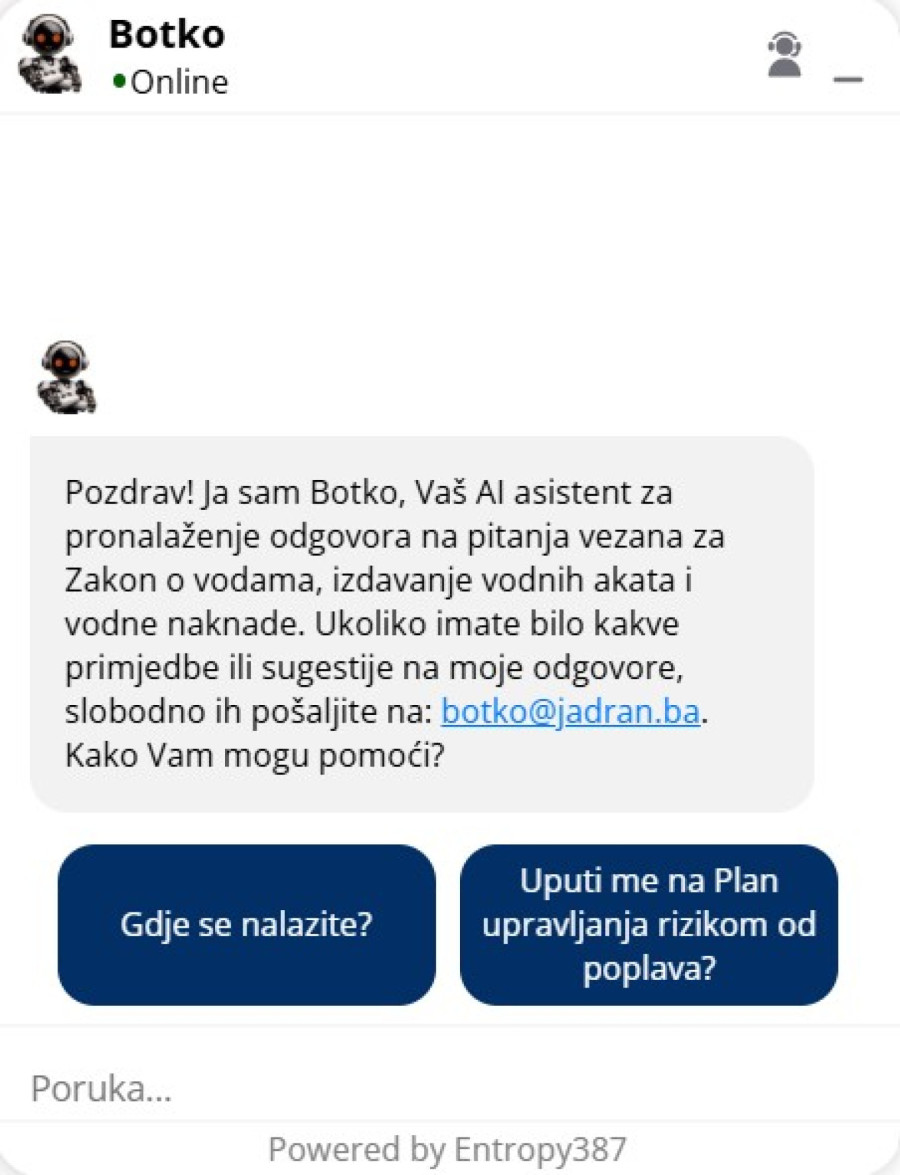Minimize the Botko chat window
900x1175 pixels.
[848, 80]
